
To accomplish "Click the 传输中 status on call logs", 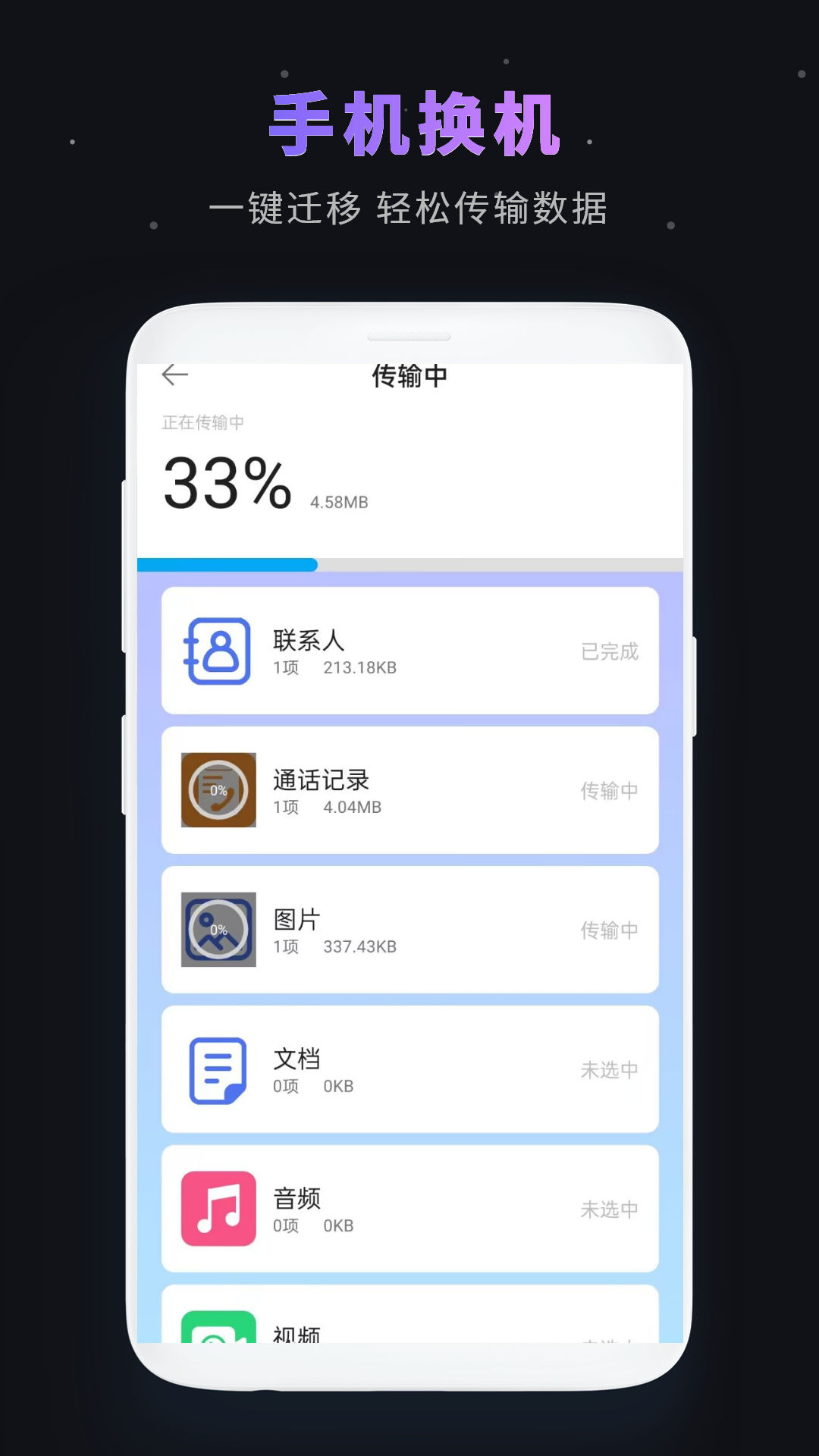I will (x=610, y=790).
